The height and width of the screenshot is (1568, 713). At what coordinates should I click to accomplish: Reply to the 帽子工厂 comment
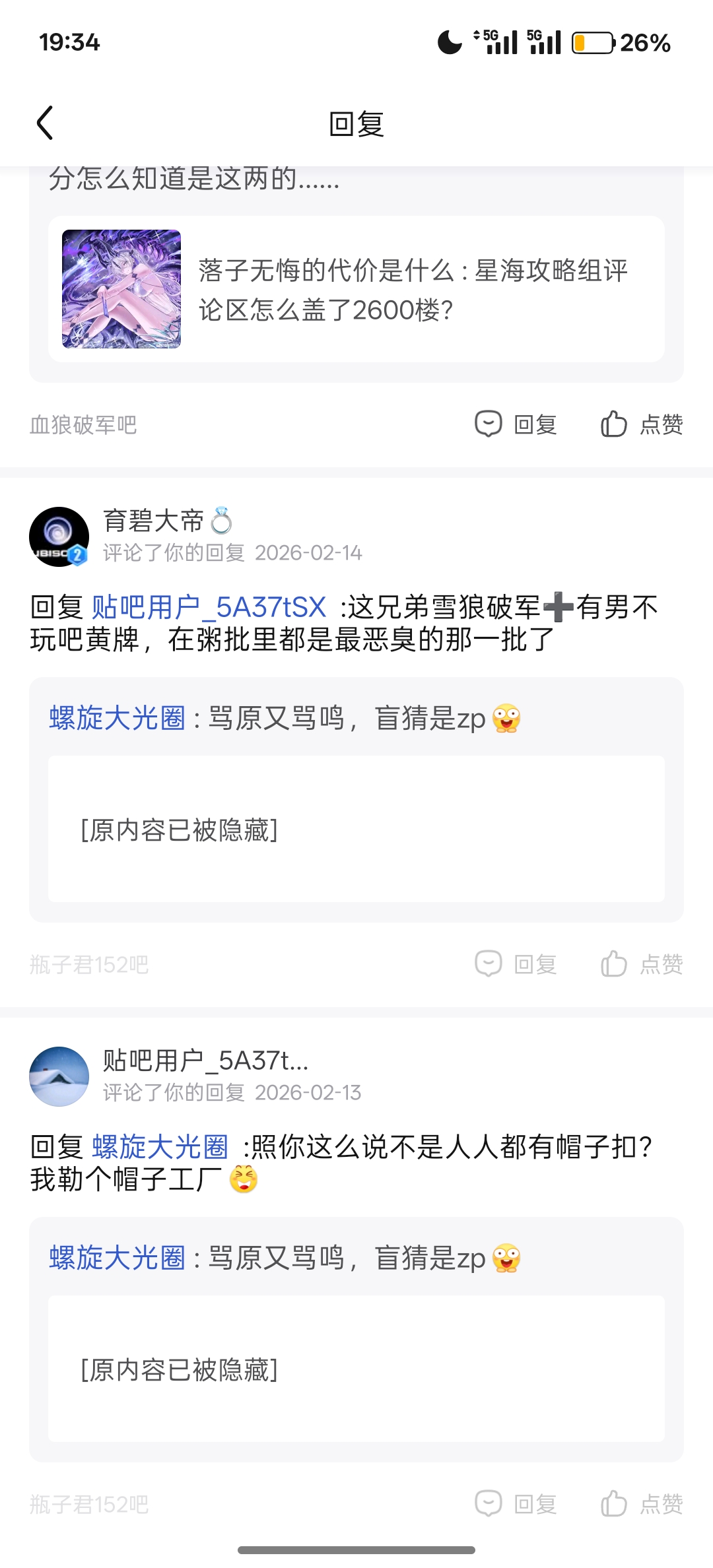click(516, 1504)
